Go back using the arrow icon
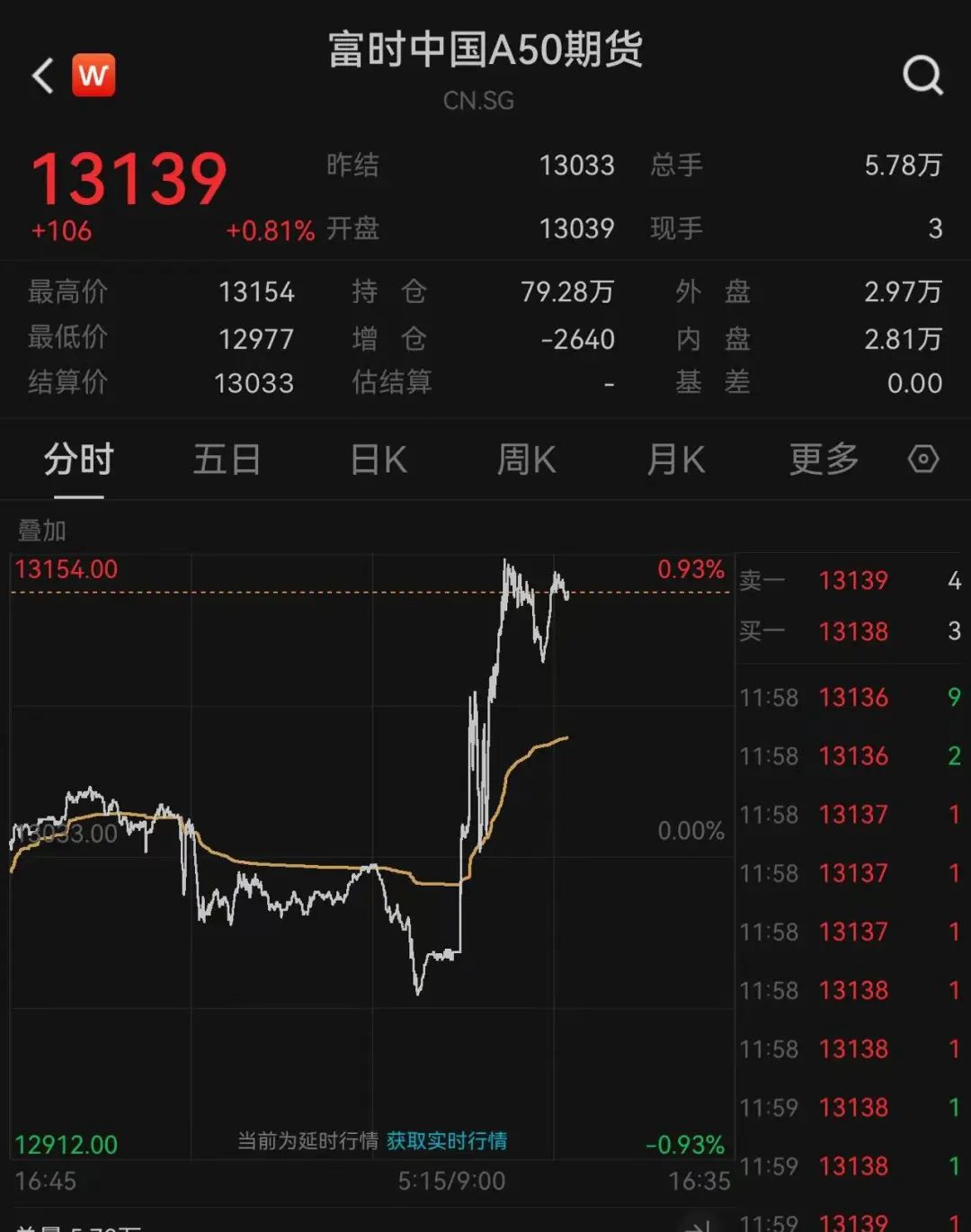This screenshot has height=1232, width=971. pyautogui.click(x=42, y=76)
